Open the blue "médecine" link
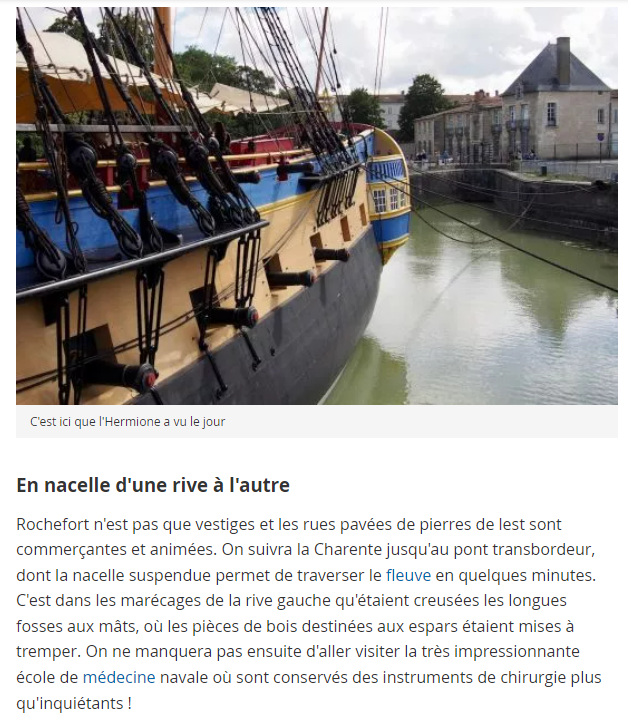 pos(118,677)
